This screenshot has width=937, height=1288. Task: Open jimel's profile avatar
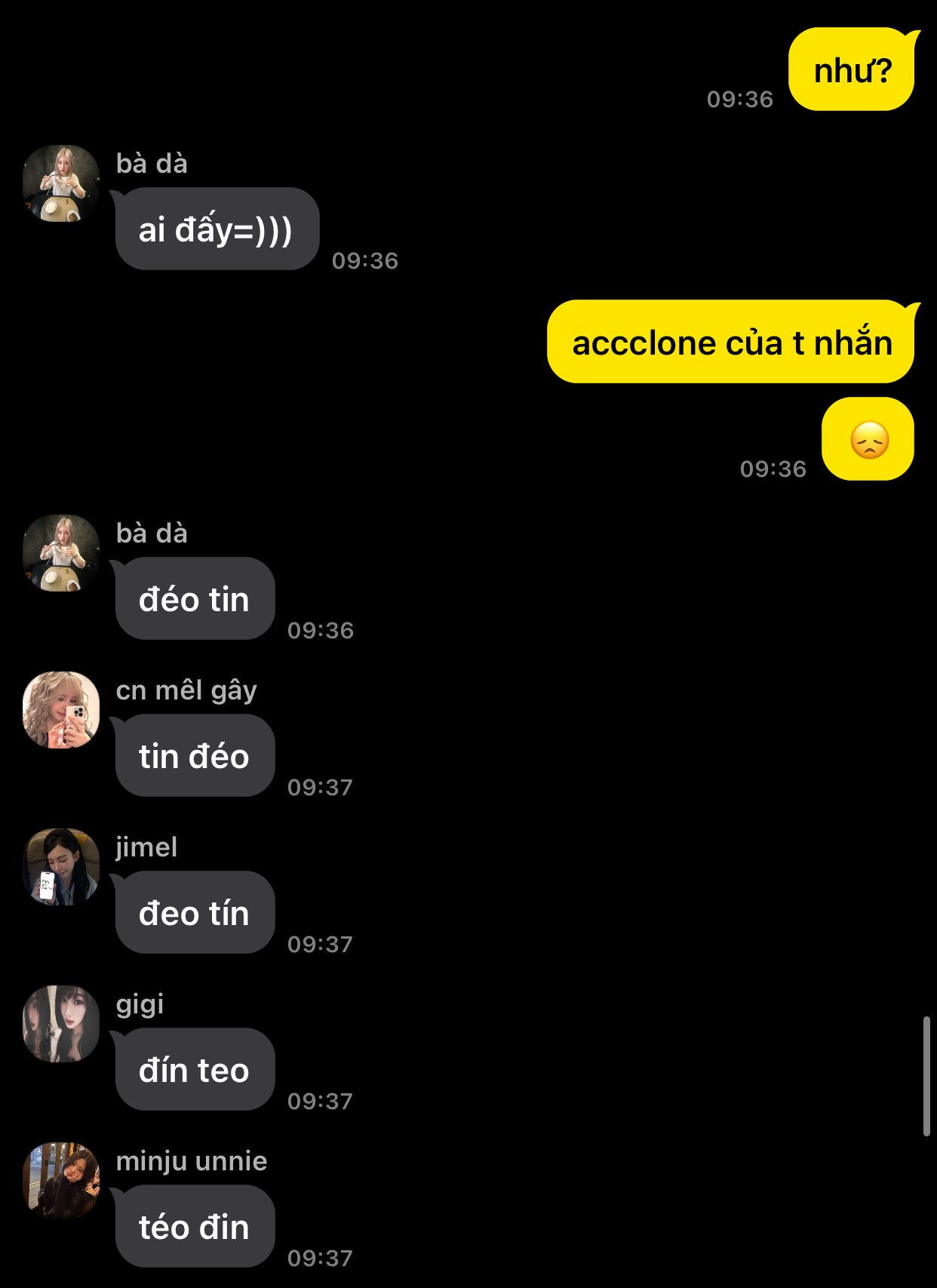click(61, 867)
